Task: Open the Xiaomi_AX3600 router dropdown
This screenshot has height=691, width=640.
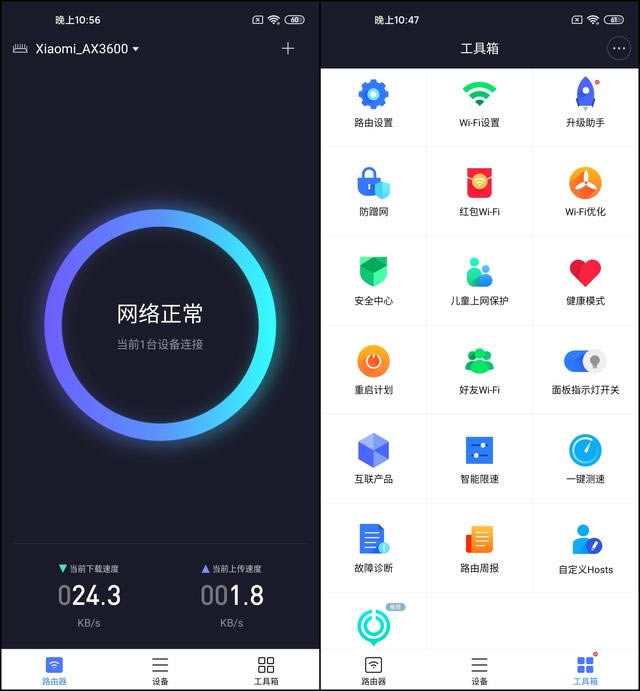Action: point(86,48)
